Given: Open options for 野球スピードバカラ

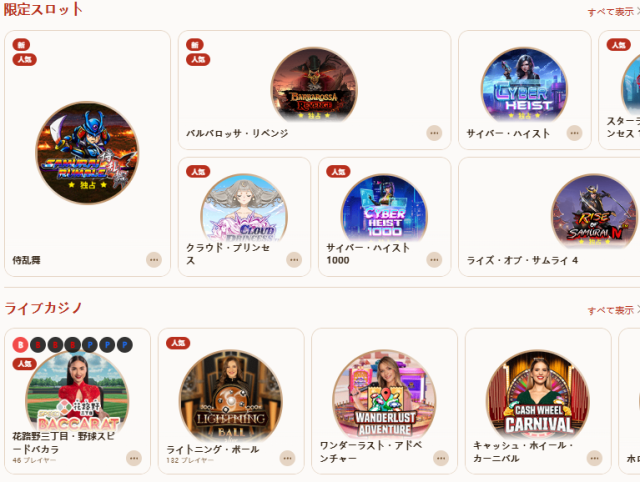Looking at the screenshot, I should pos(134,458).
